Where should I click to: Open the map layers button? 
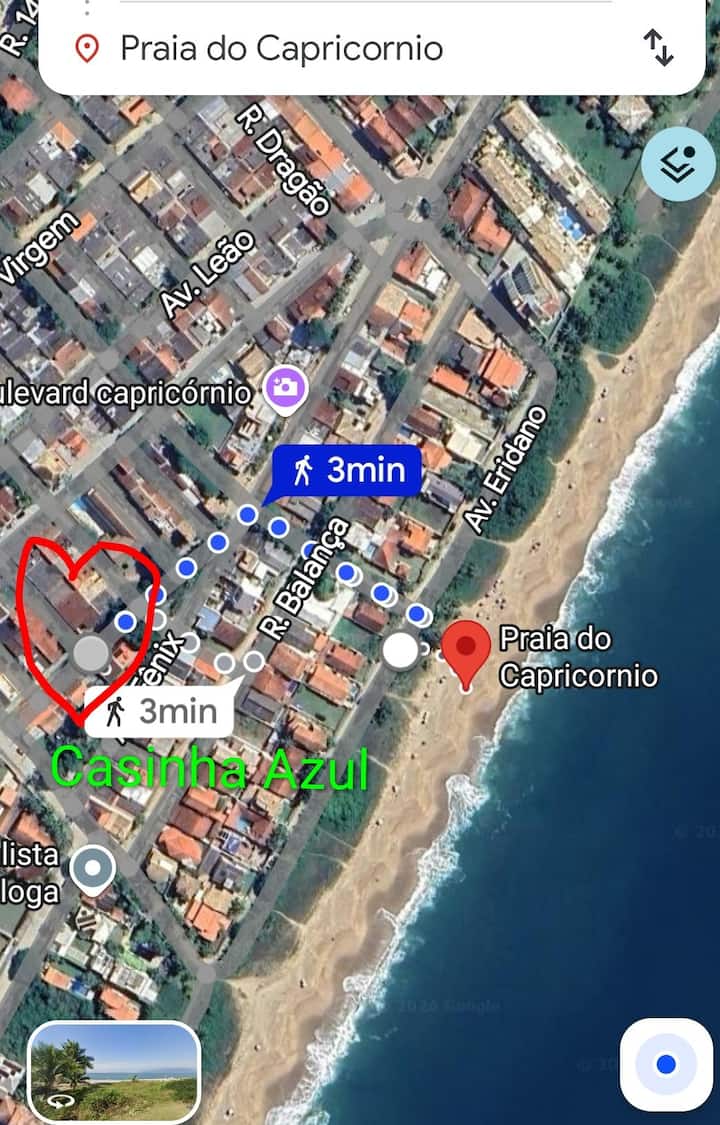677,166
